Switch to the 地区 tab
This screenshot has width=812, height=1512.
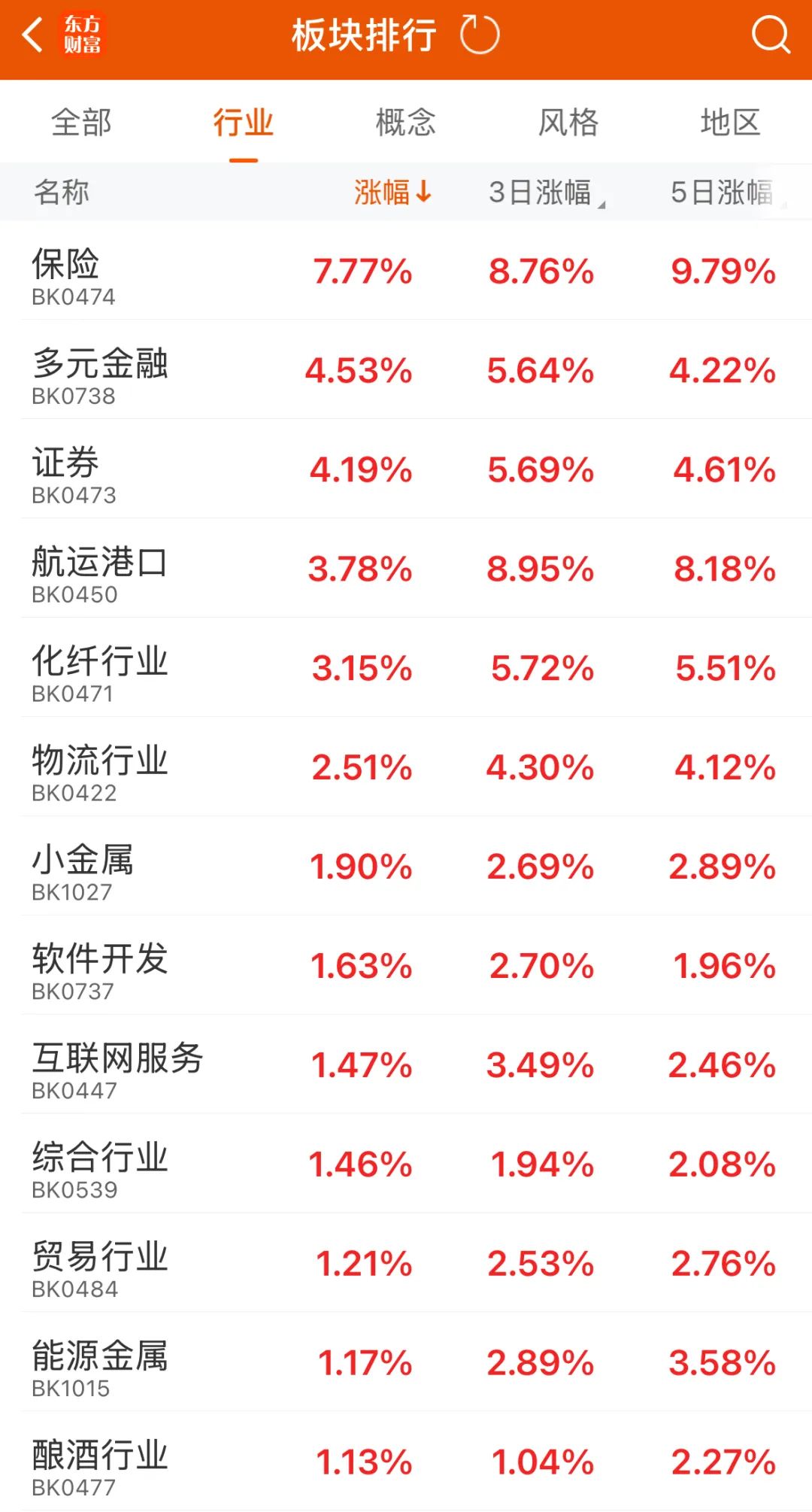click(x=731, y=122)
